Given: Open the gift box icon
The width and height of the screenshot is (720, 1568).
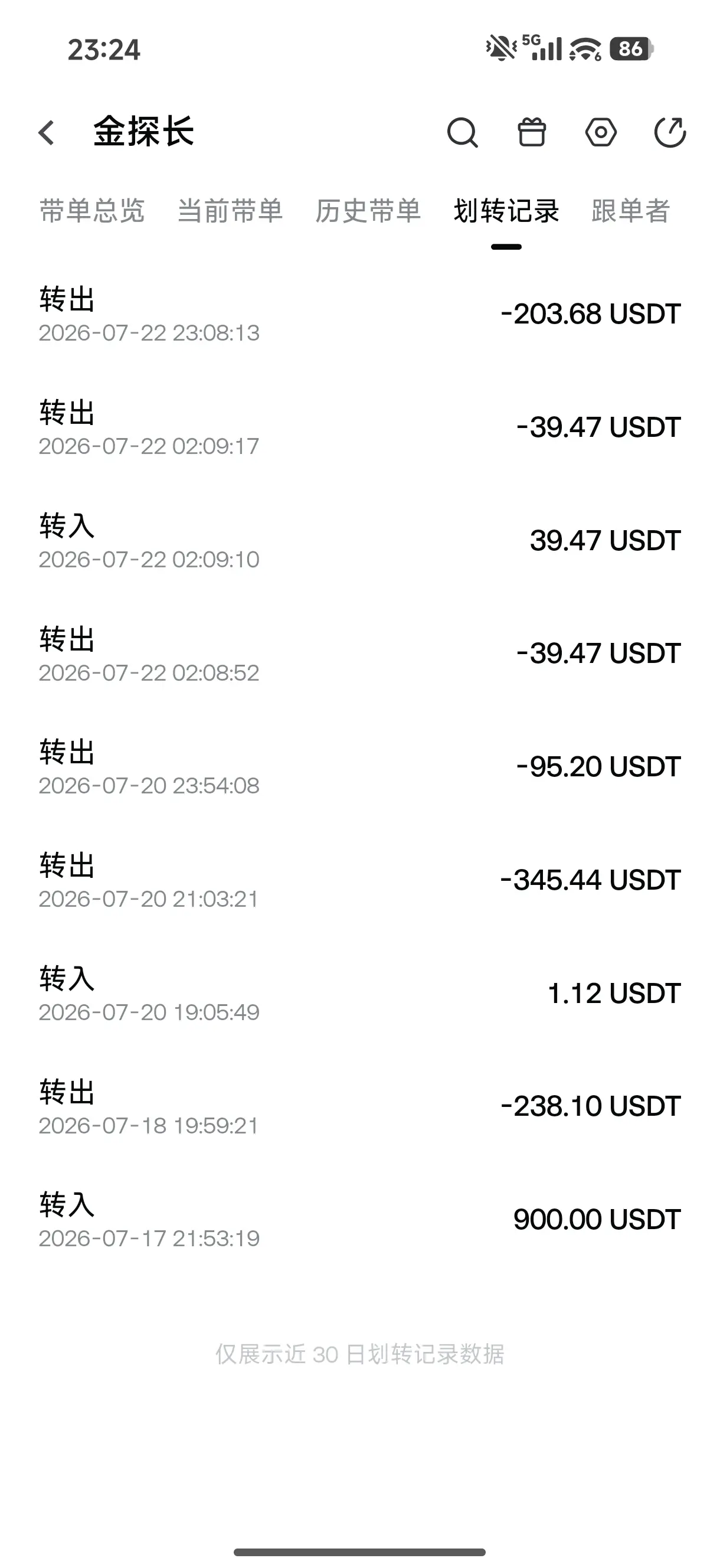Looking at the screenshot, I should 531,132.
